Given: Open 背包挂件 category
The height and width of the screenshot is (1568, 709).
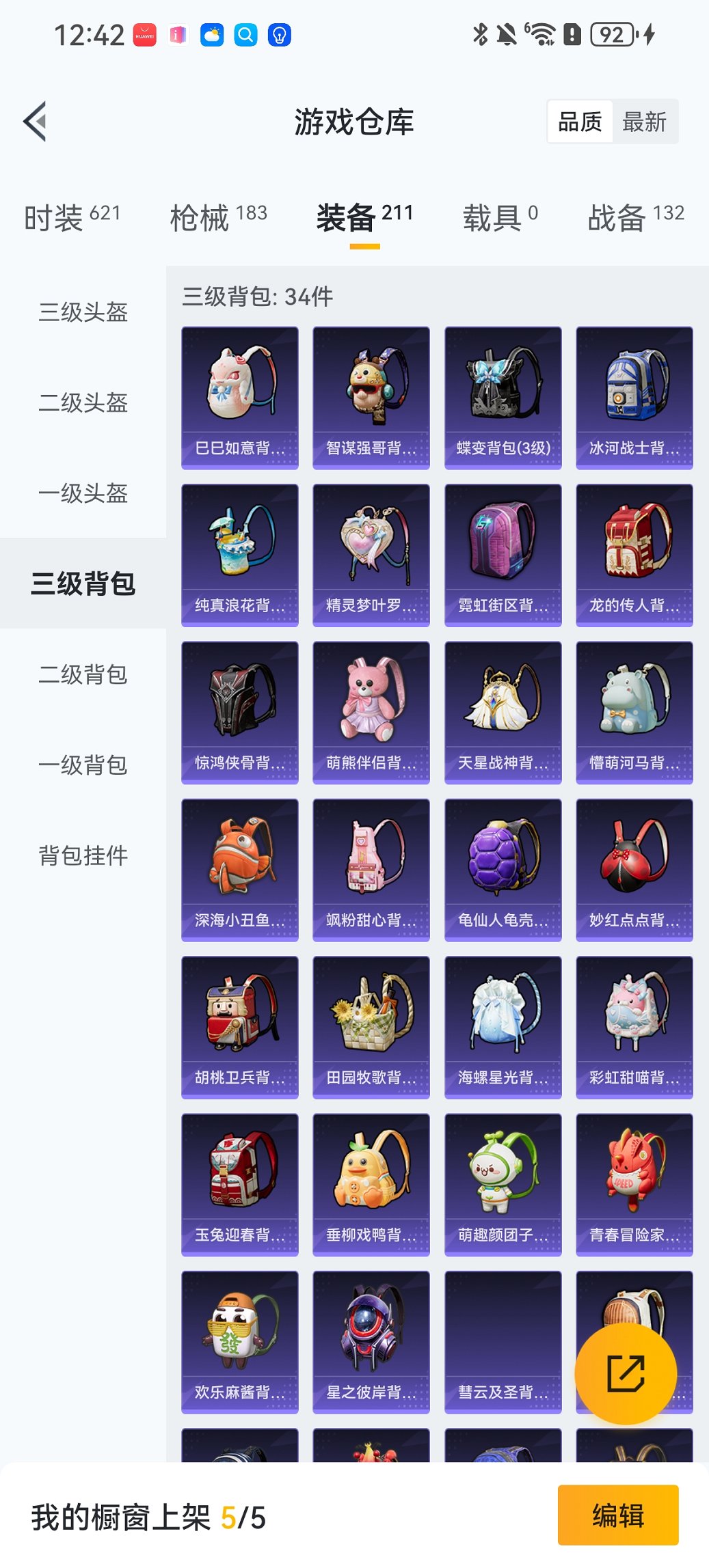Looking at the screenshot, I should coord(83,855).
